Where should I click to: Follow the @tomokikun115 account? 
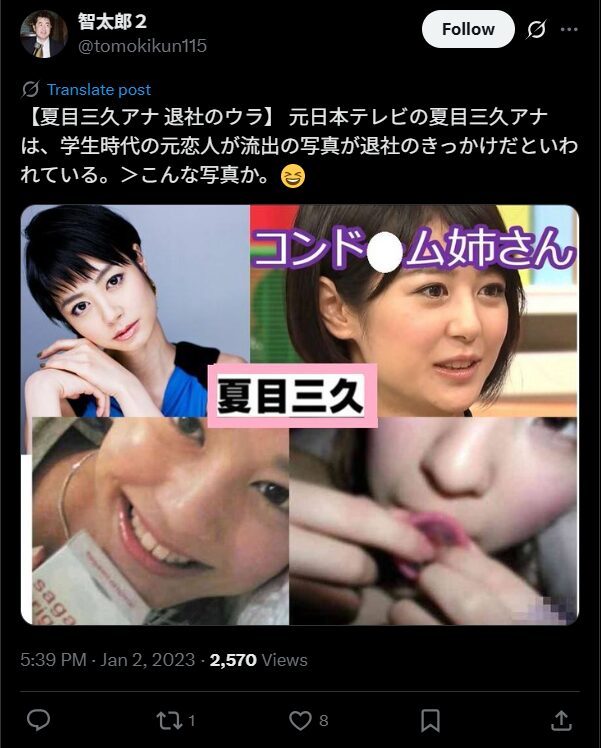468,30
